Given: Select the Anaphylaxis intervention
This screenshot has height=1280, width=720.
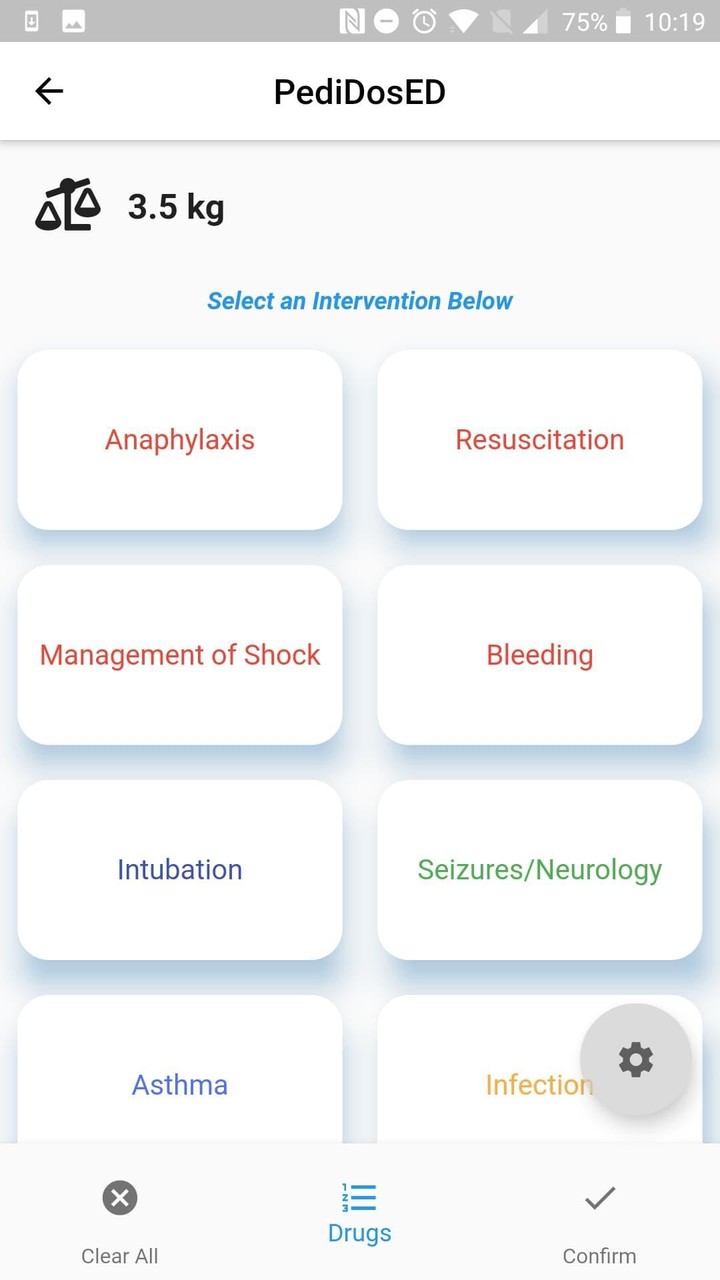Looking at the screenshot, I should click(x=179, y=440).
